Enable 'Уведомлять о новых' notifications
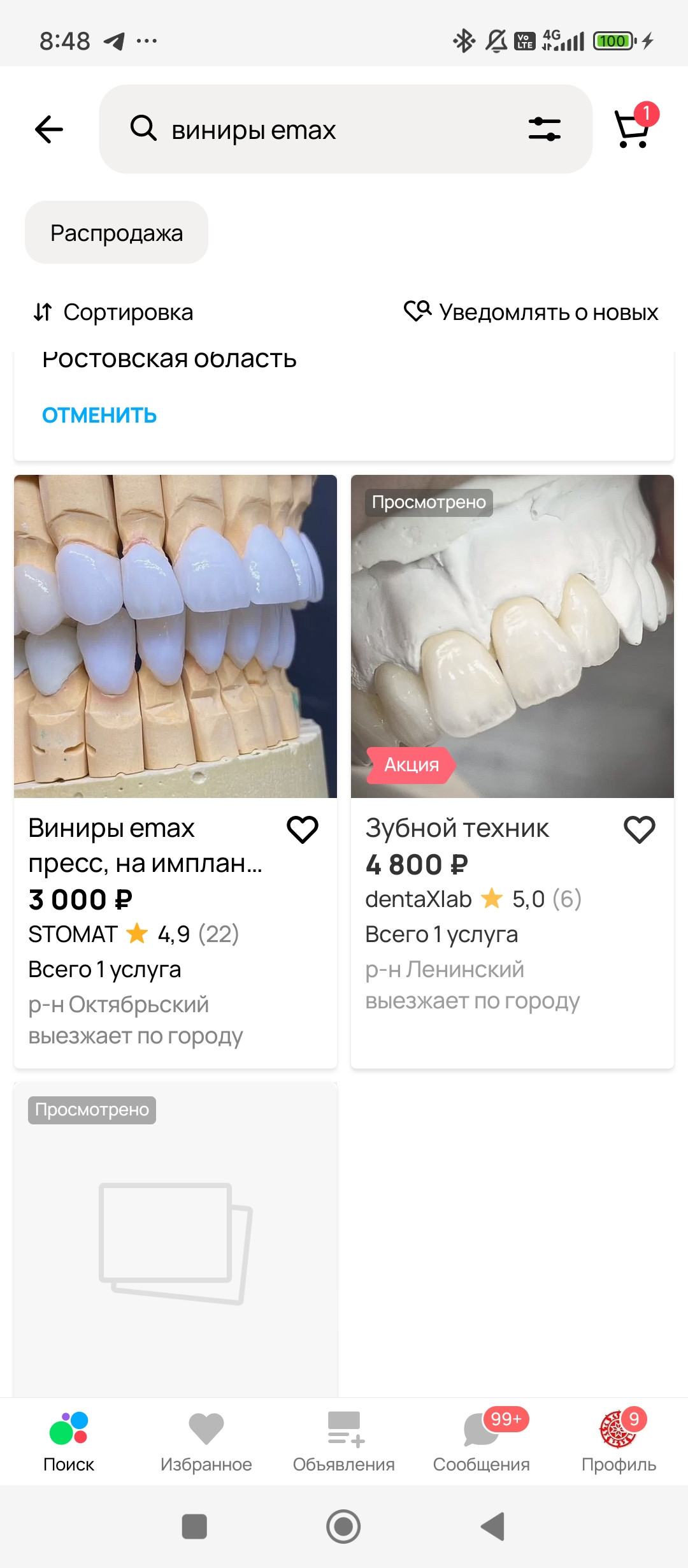 (531, 312)
